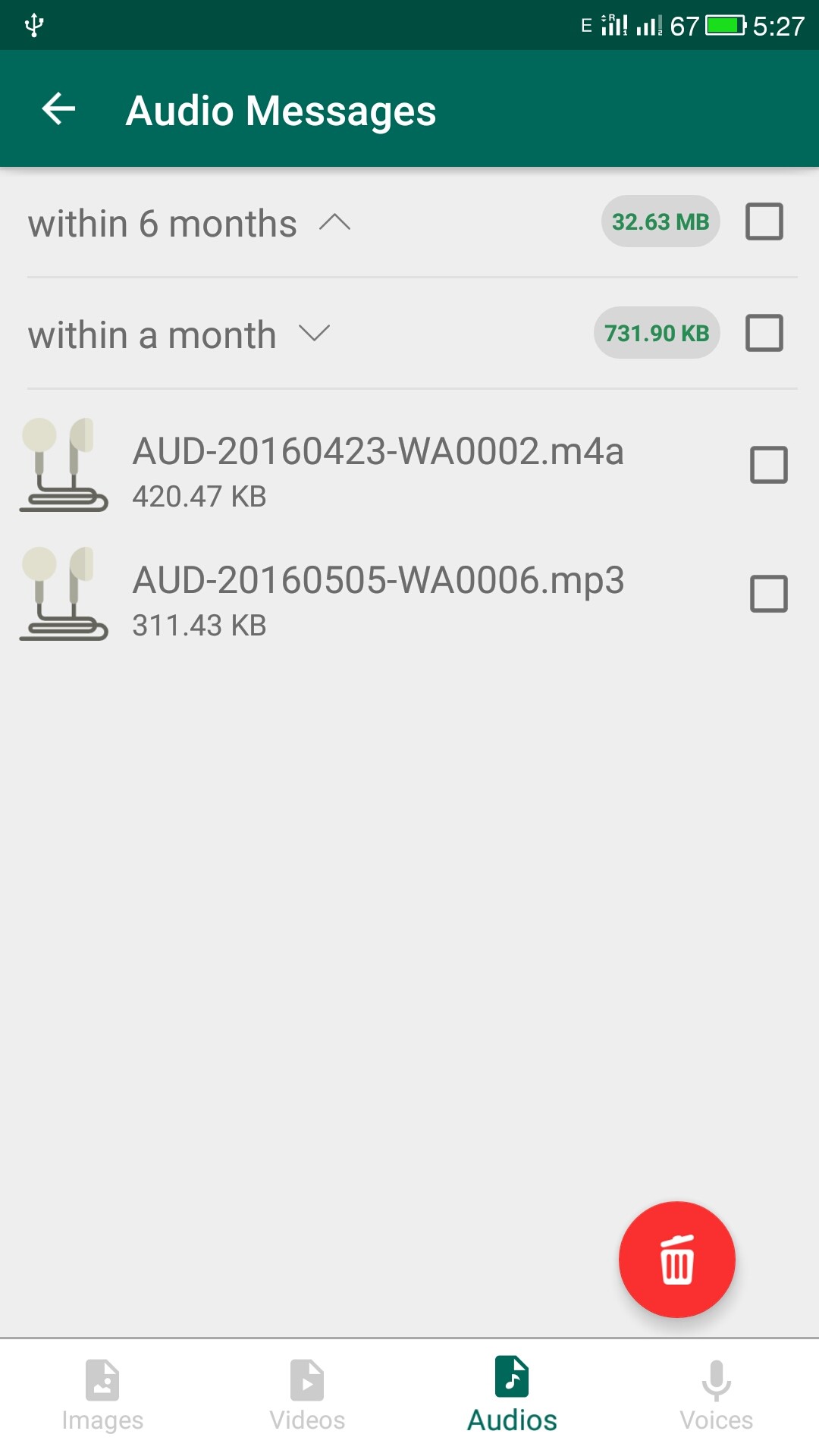
Task: Switch to the Voices tab
Action: coord(716,1397)
